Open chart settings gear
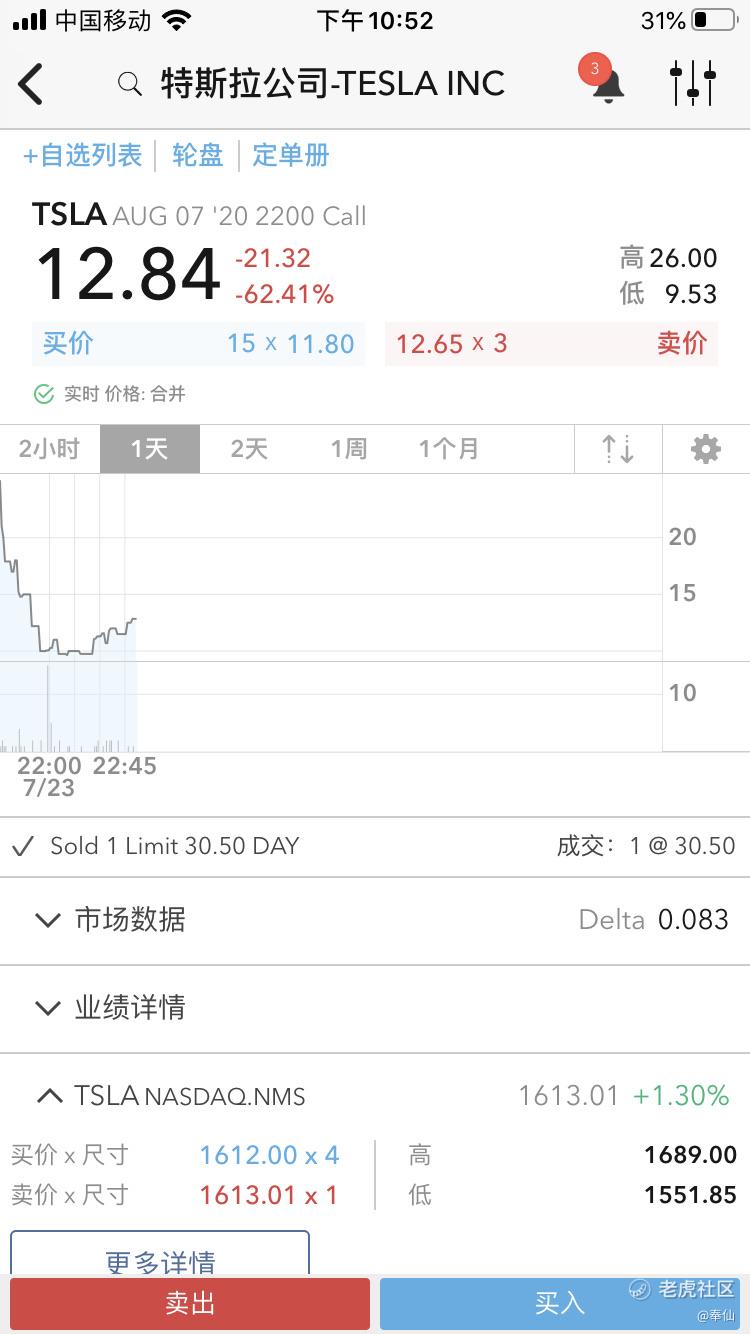Screen dimensions: 750x1334 point(706,449)
